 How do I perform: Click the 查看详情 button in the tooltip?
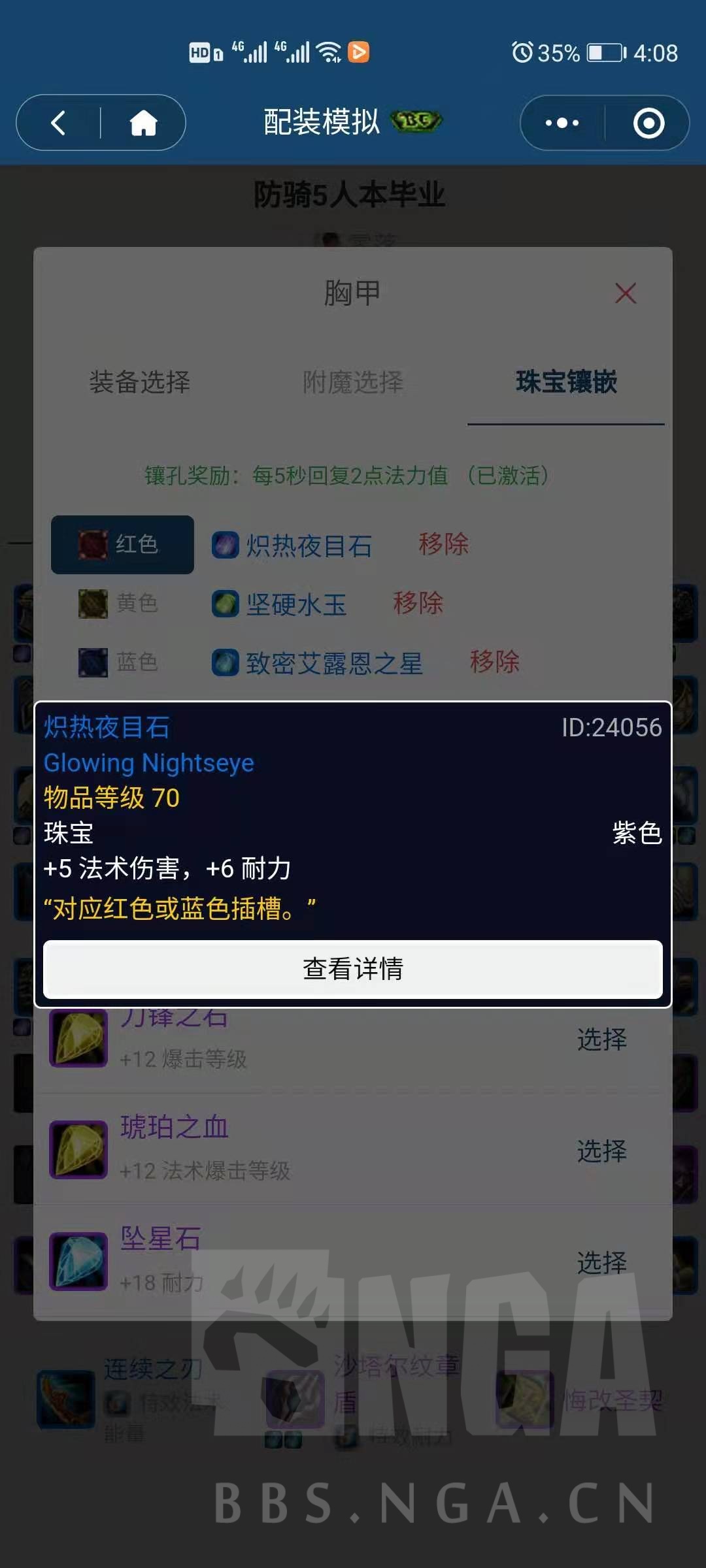click(353, 970)
